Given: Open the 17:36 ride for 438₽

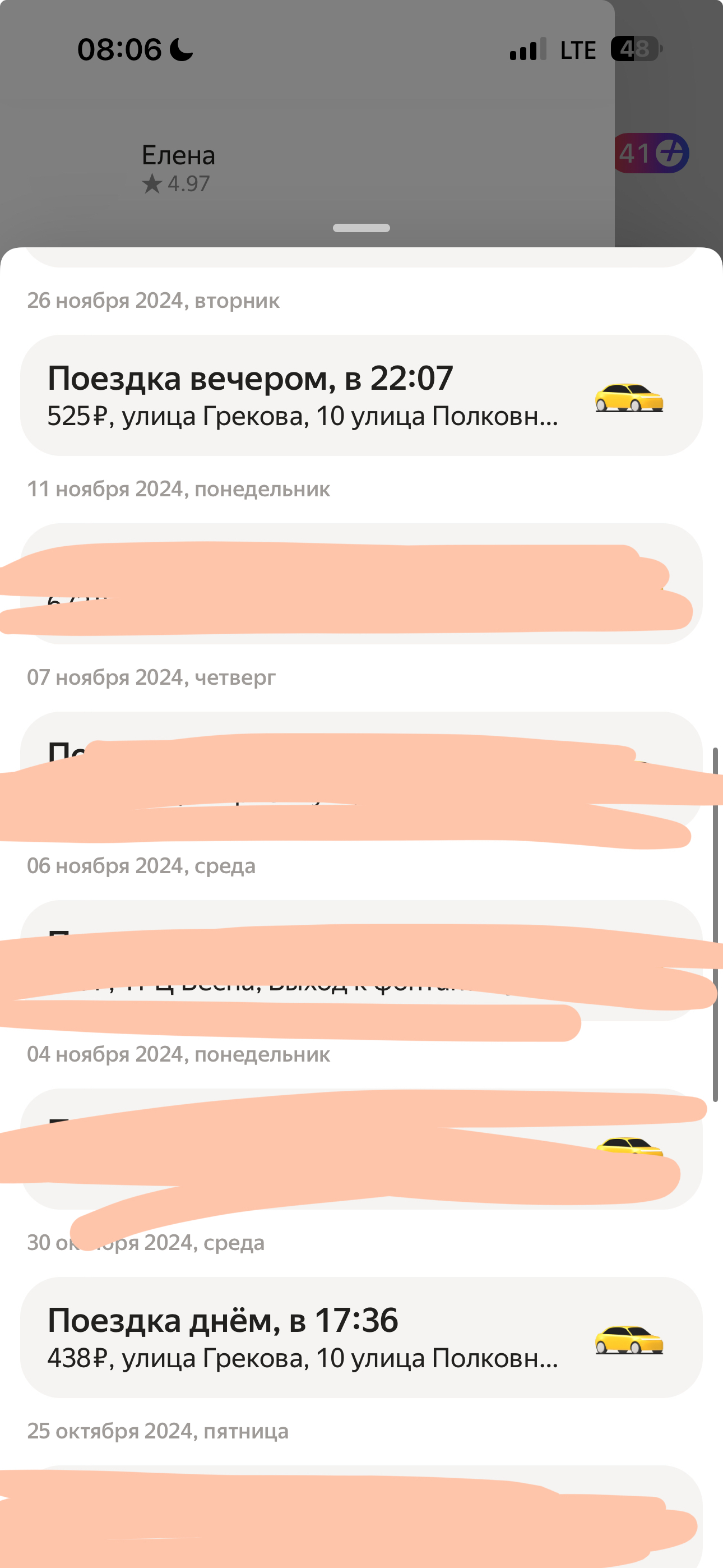Looking at the screenshot, I should [x=361, y=1338].
